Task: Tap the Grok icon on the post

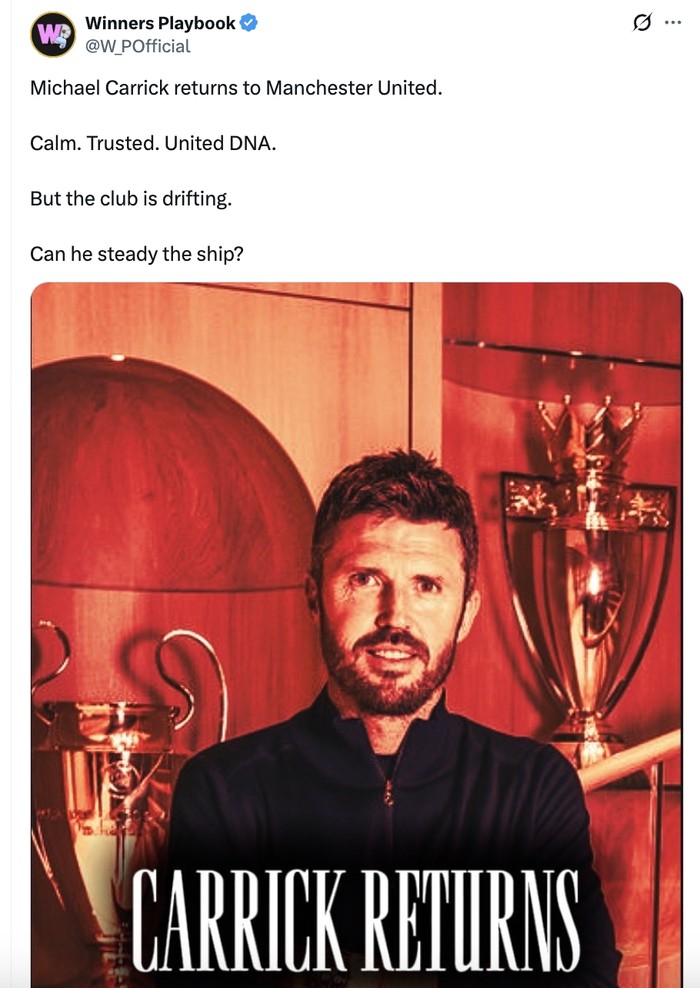Action: tap(643, 23)
